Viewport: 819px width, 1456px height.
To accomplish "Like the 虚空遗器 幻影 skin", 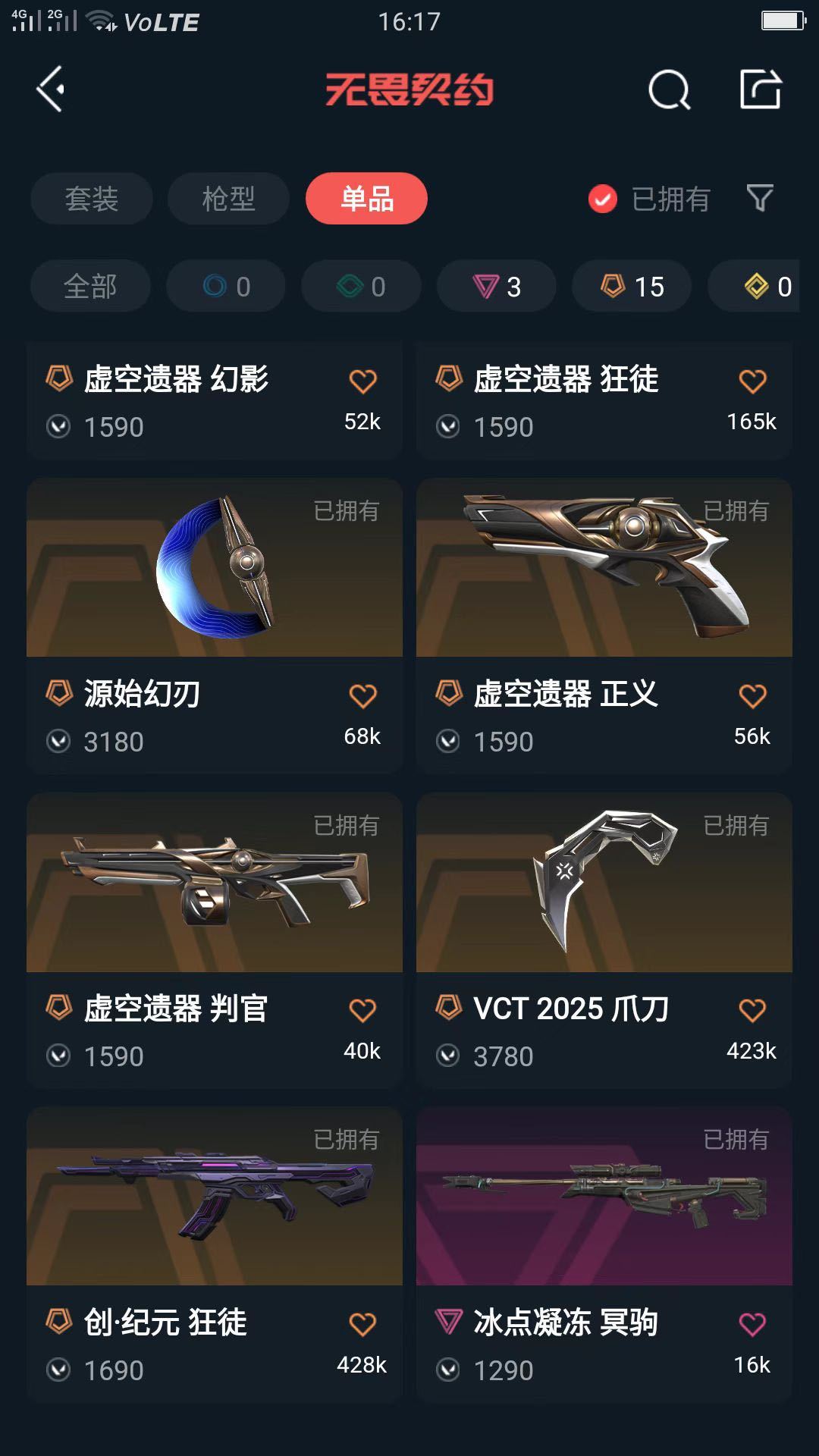I will [362, 381].
